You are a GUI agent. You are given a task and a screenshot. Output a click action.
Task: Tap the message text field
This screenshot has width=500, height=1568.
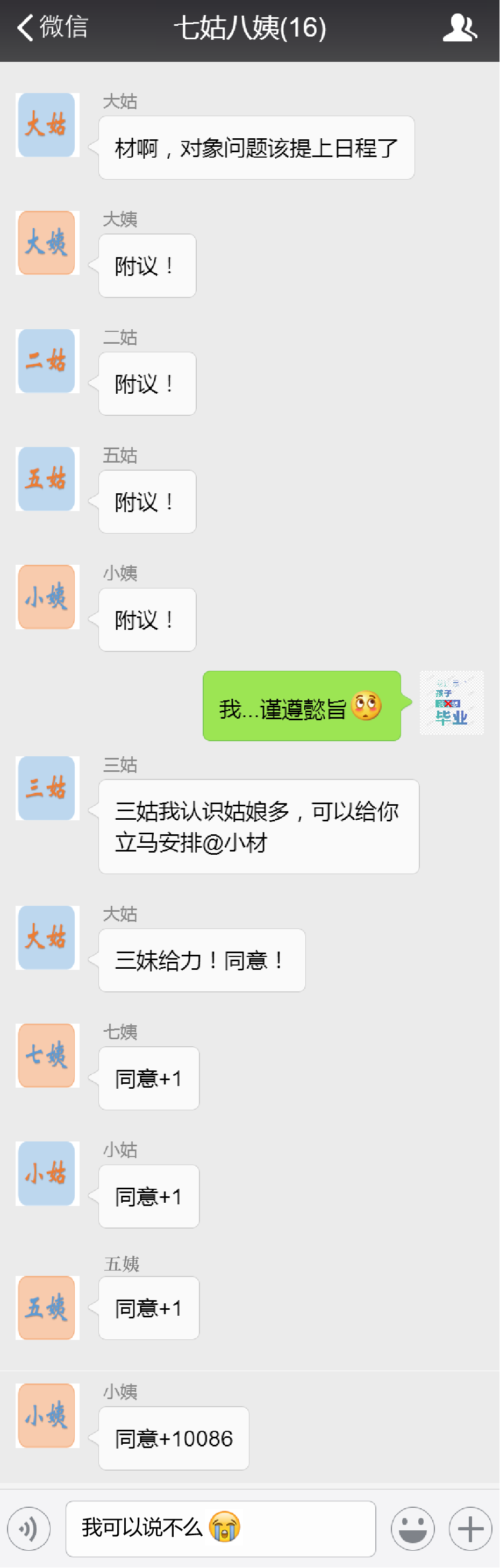click(220, 1528)
